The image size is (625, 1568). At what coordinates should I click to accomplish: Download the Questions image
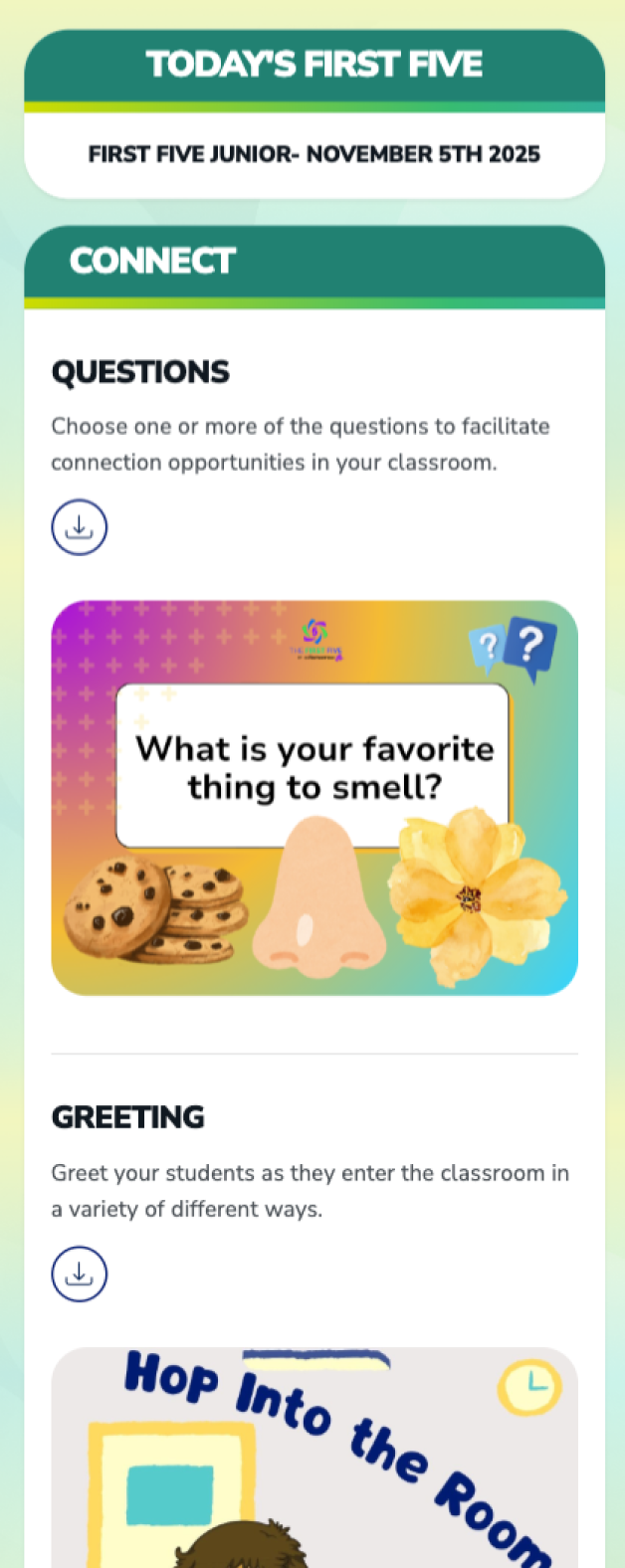[79, 527]
